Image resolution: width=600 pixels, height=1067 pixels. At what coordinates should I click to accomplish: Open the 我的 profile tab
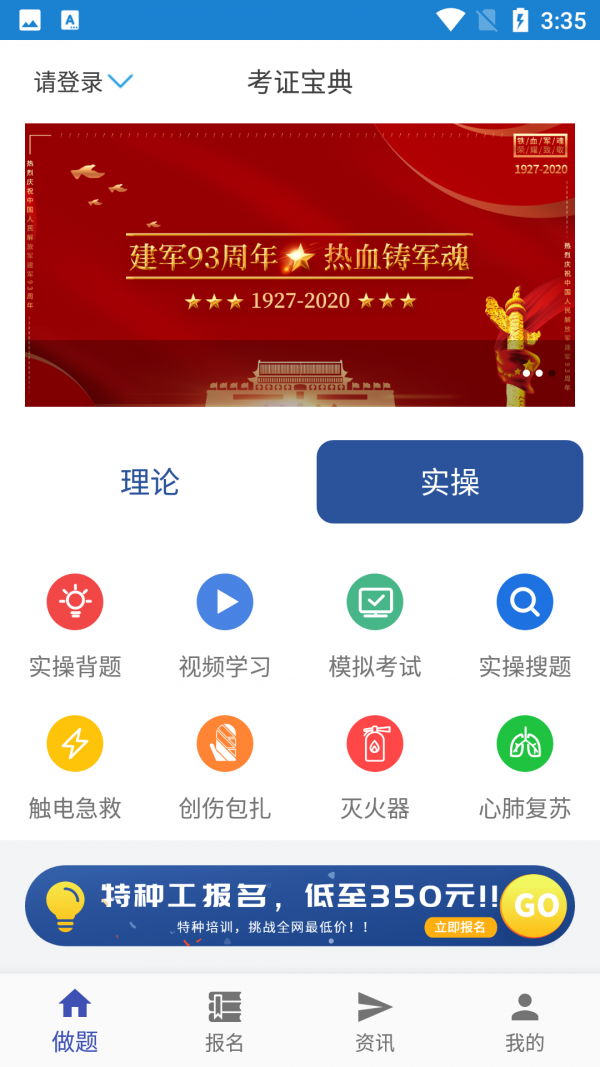pyautogui.click(x=525, y=1020)
